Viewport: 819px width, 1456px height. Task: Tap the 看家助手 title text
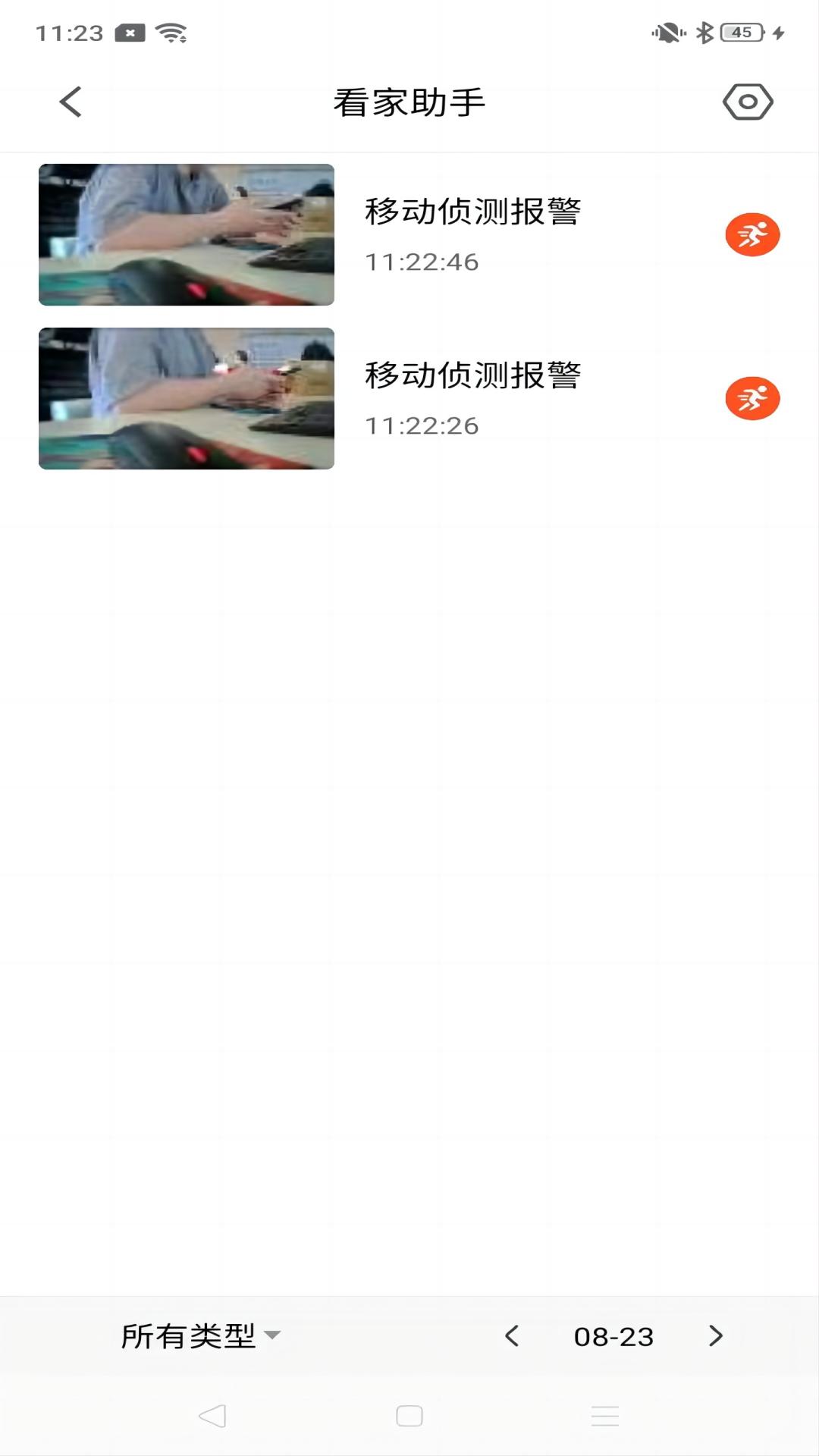[x=409, y=102]
